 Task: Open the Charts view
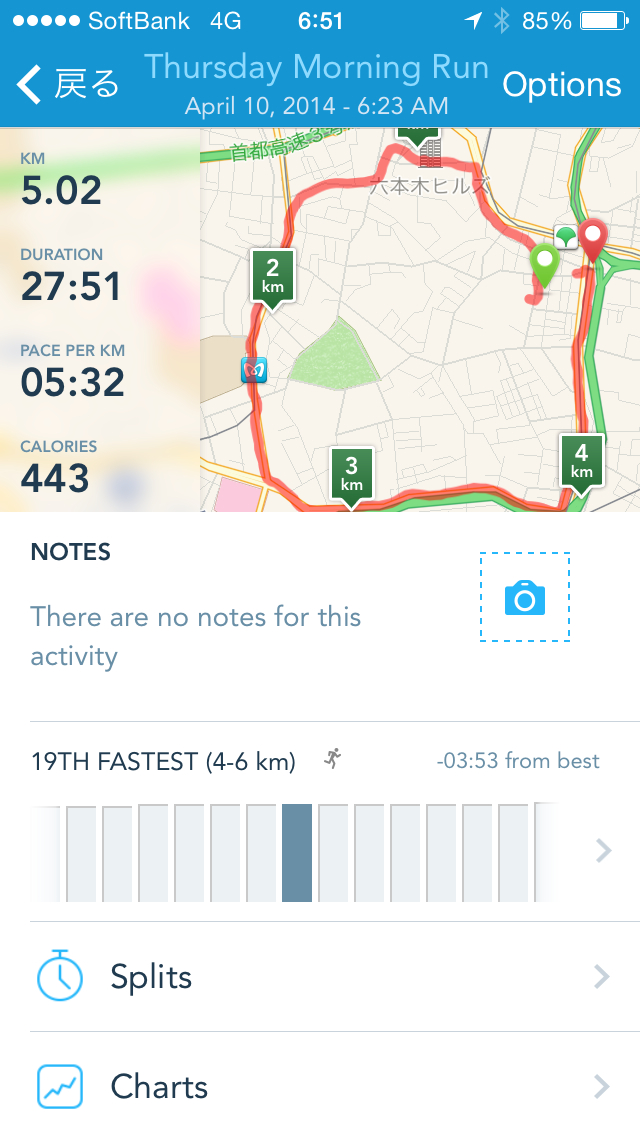tap(320, 1087)
